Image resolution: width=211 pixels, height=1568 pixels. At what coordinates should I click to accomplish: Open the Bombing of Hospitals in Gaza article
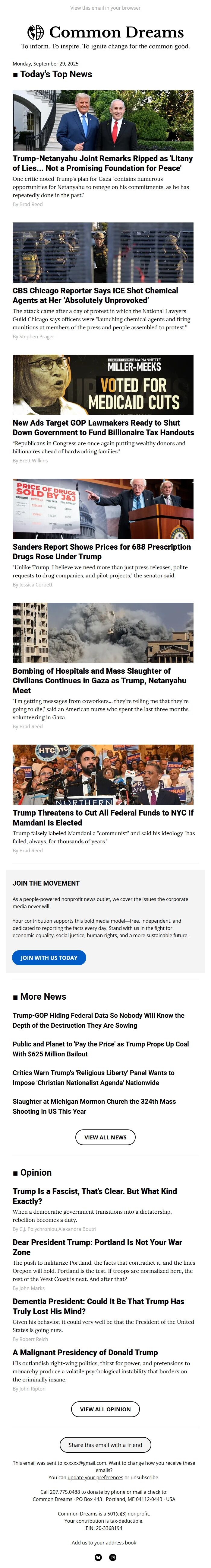pyautogui.click(x=100, y=681)
